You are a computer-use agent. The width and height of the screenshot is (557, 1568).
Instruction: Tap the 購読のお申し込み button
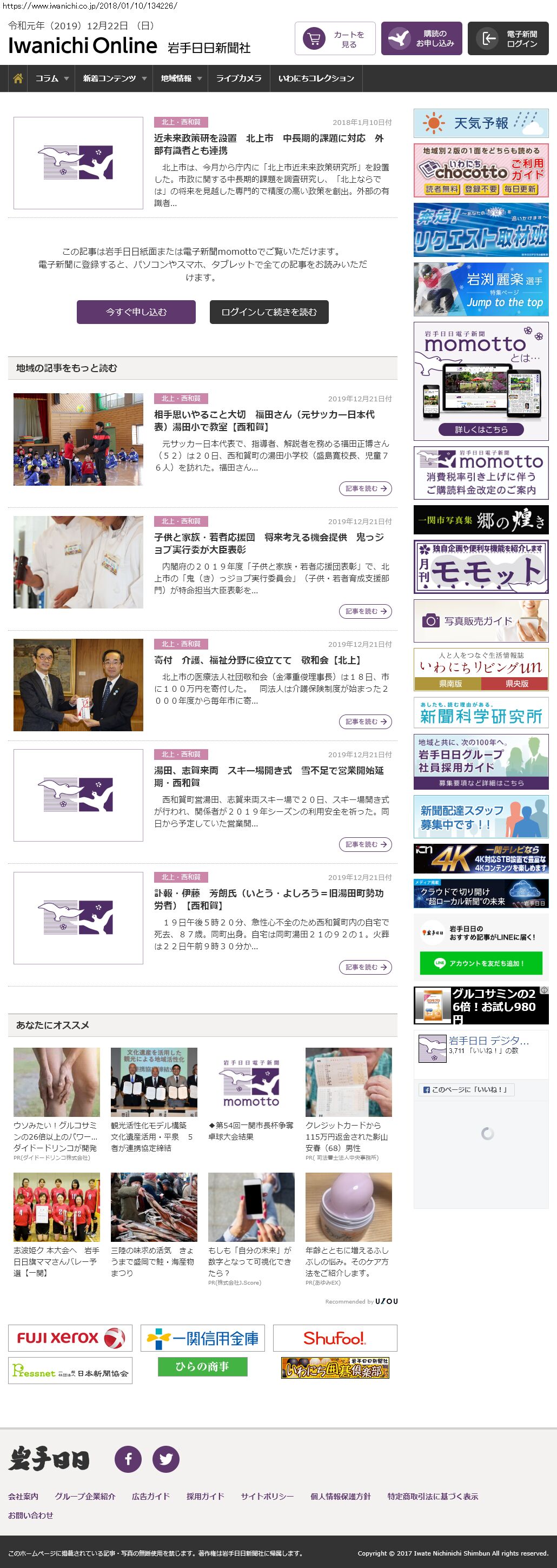pyautogui.click(x=421, y=39)
